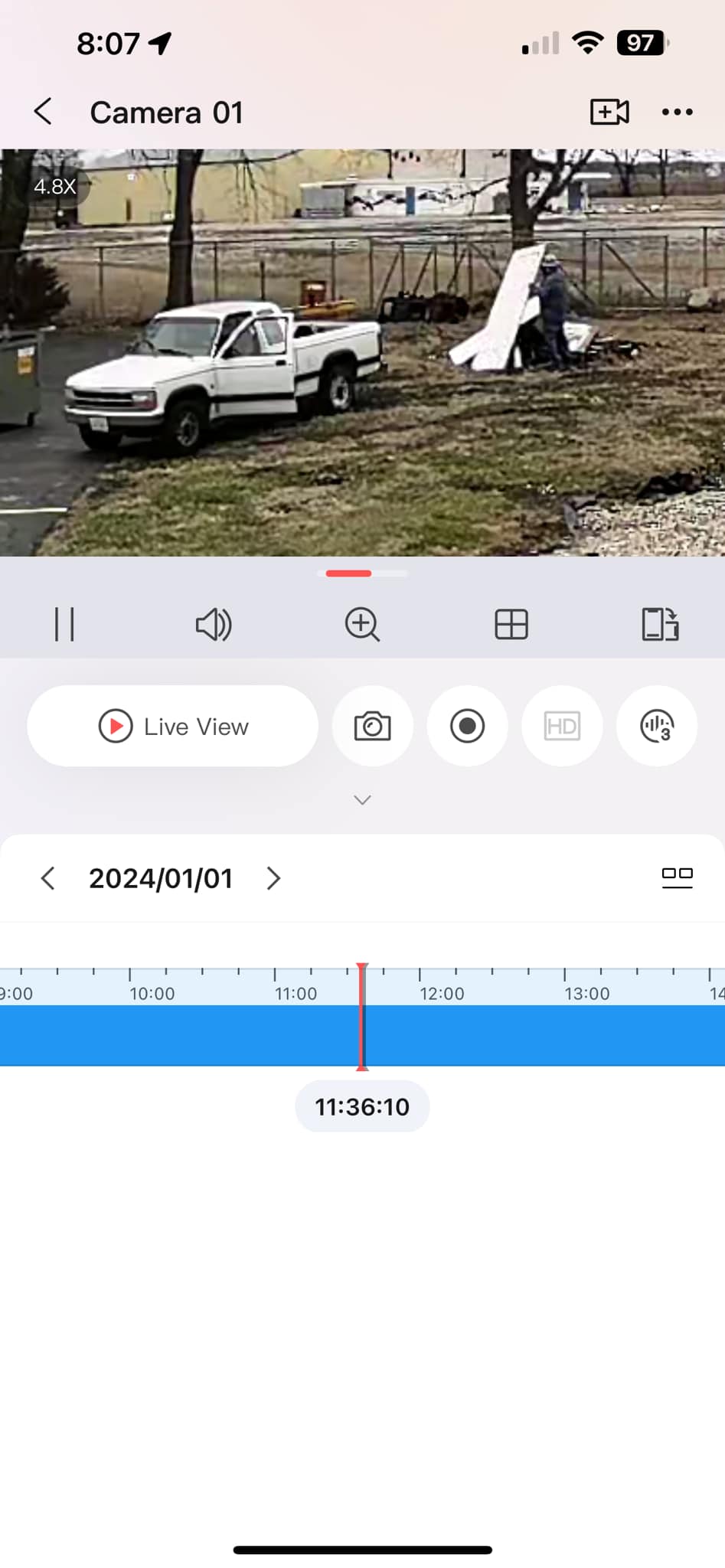The image size is (725, 1568).
Task: Switch the timeline to list view
Action: 677,878
